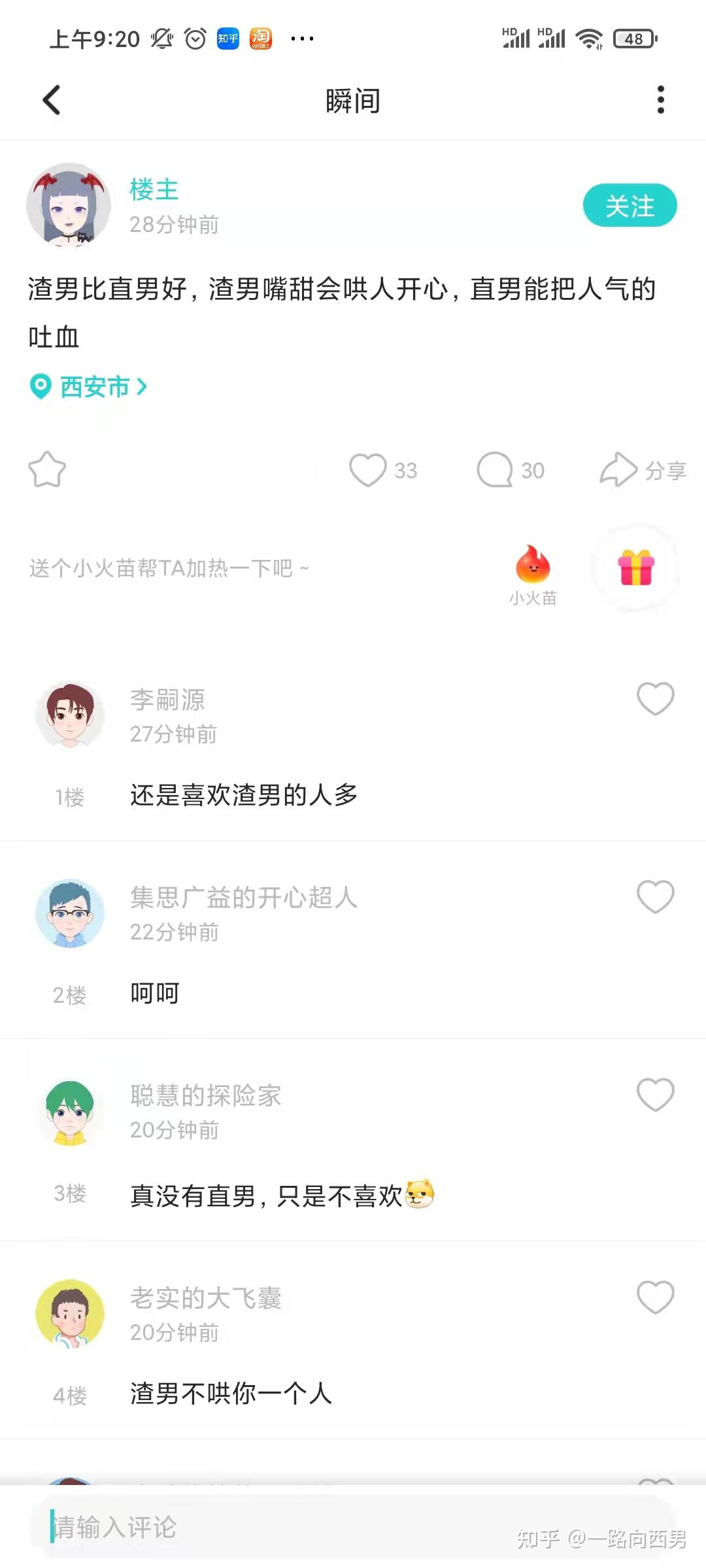Like 老实的大飞囊's comment
Viewport: 706px width, 1568px height.
click(655, 1297)
